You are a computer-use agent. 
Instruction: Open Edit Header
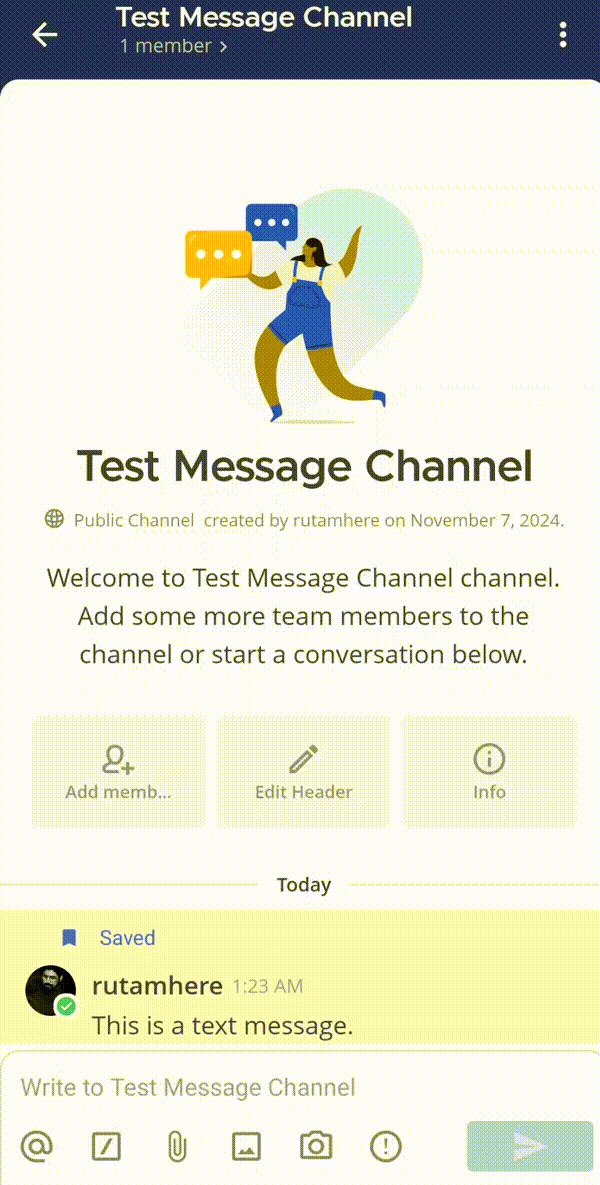303,772
